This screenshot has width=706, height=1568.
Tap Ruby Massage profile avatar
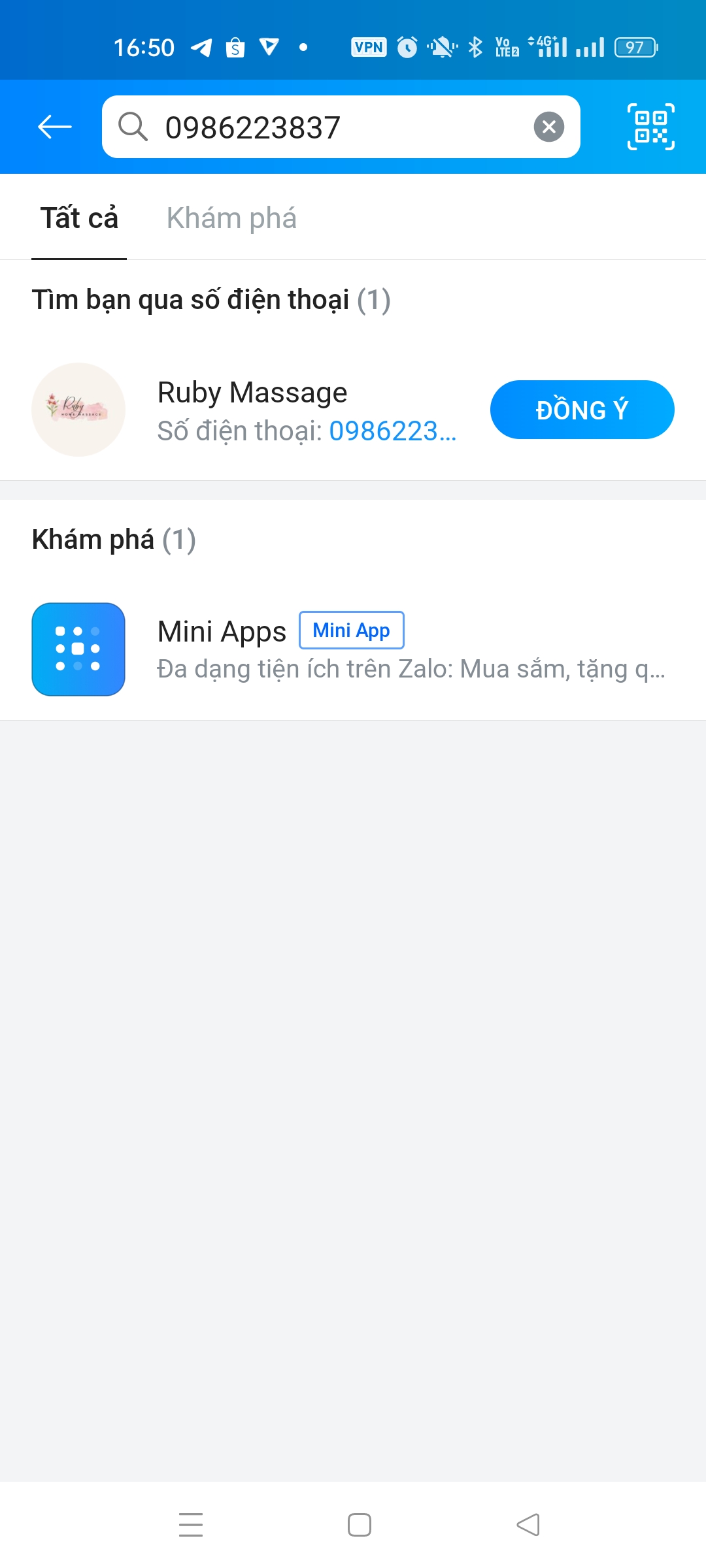(x=78, y=409)
